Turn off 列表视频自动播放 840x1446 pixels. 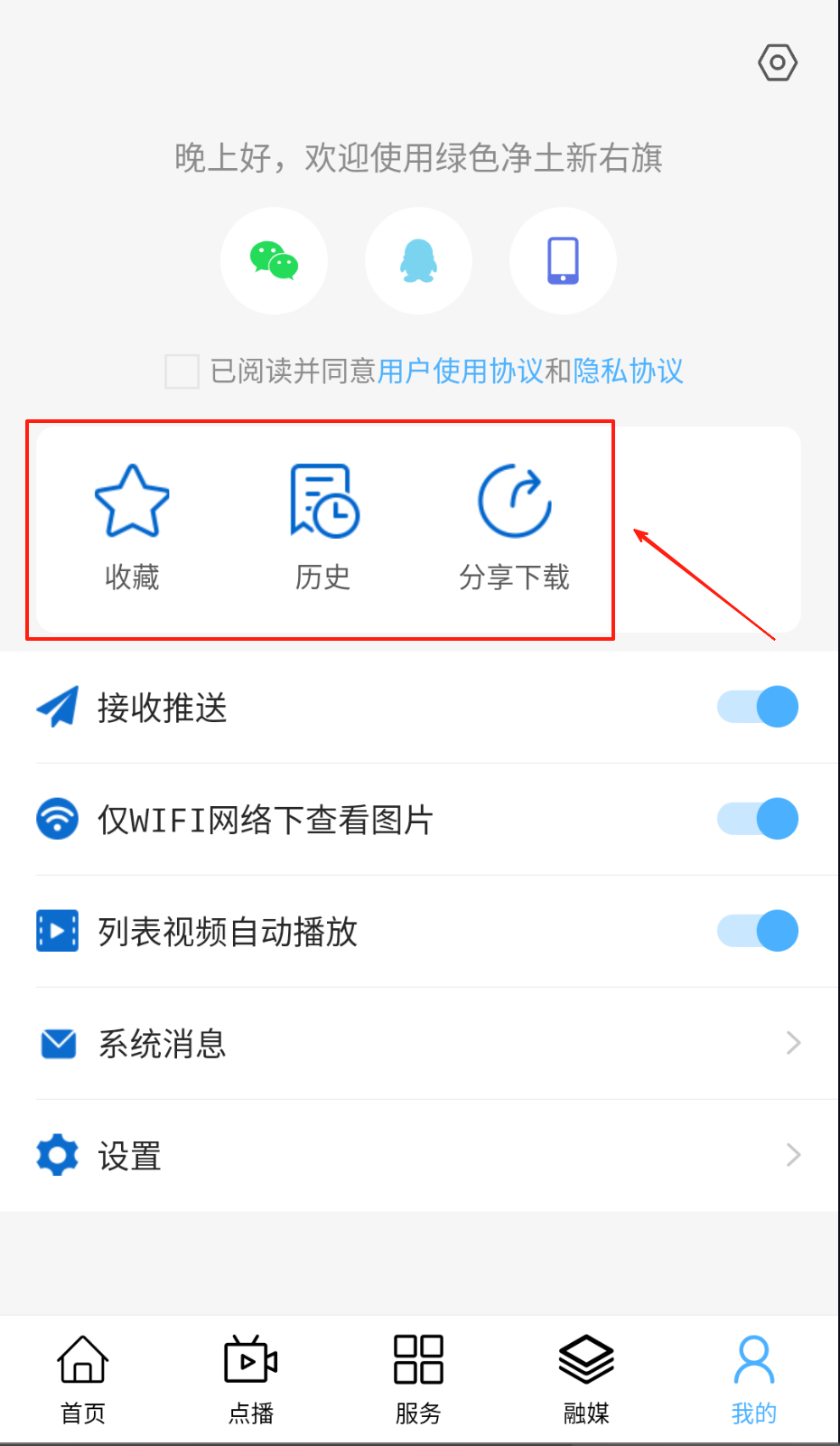(x=757, y=931)
